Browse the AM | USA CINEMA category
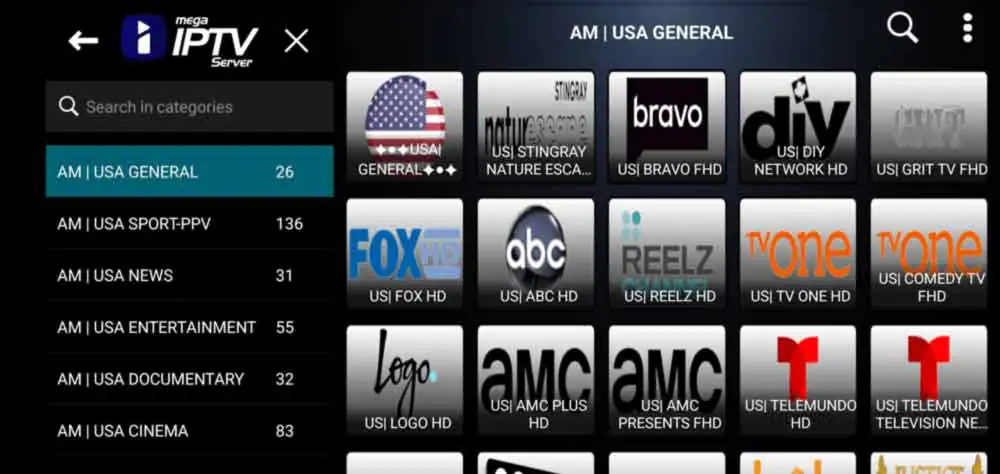 [x=189, y=431]
